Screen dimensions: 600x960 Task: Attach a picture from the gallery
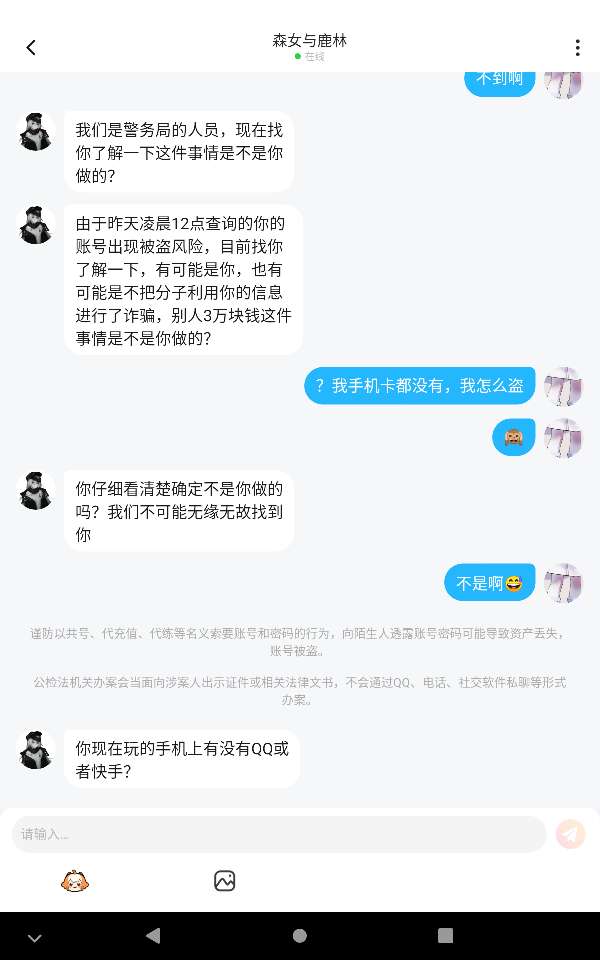[225, 881]
